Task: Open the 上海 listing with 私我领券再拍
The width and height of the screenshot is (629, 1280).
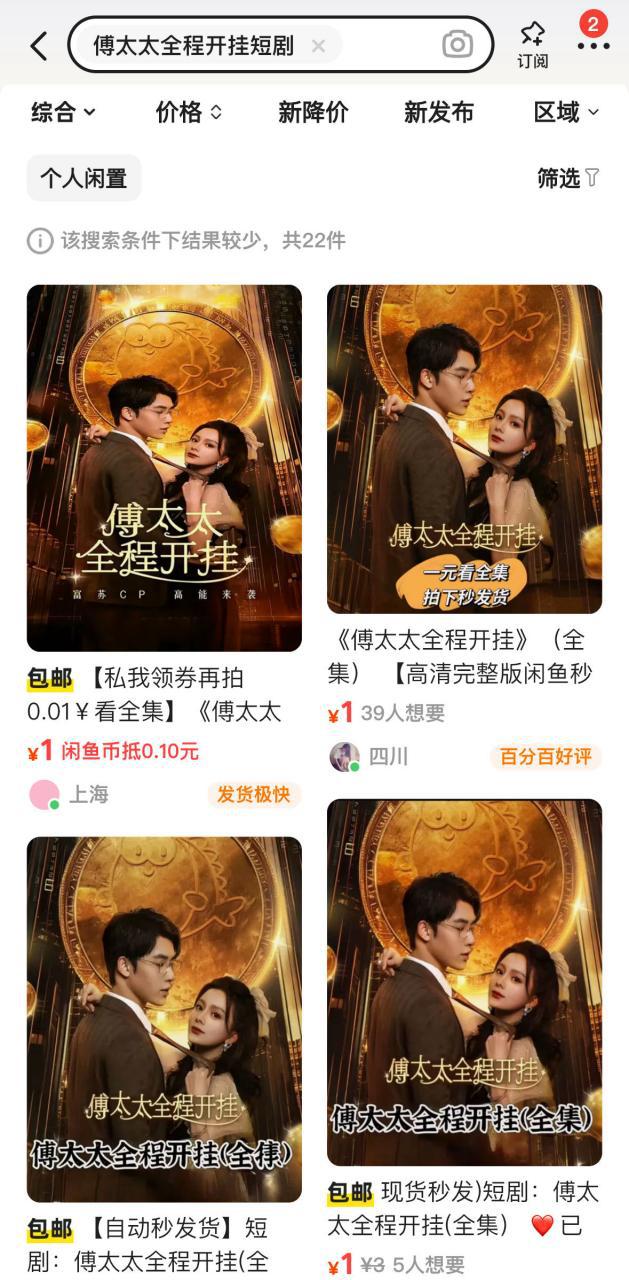Action: click(164, 468)
